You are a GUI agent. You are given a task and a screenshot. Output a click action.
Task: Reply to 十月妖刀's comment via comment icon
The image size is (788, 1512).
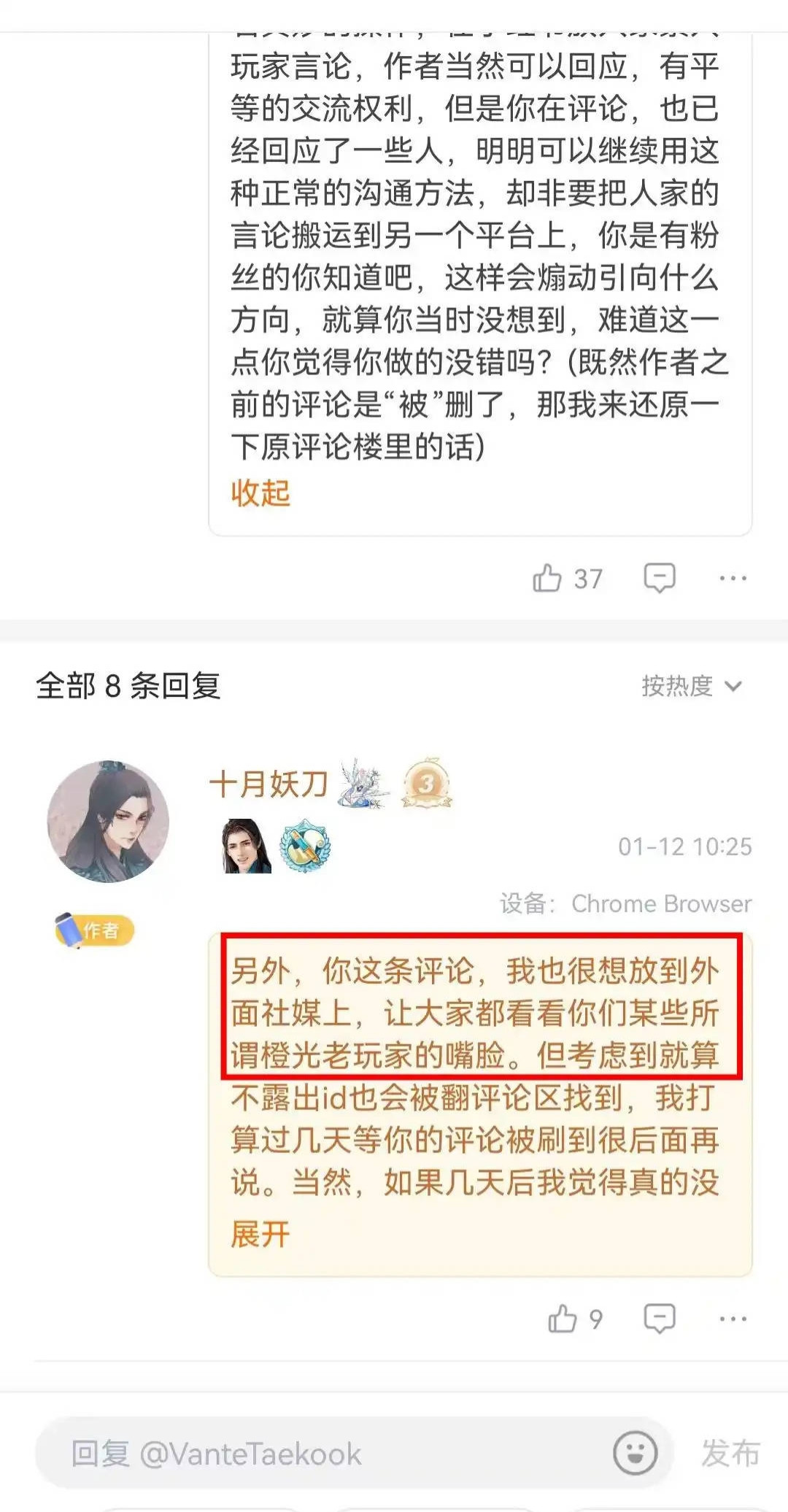click(x=660, y=1319)
